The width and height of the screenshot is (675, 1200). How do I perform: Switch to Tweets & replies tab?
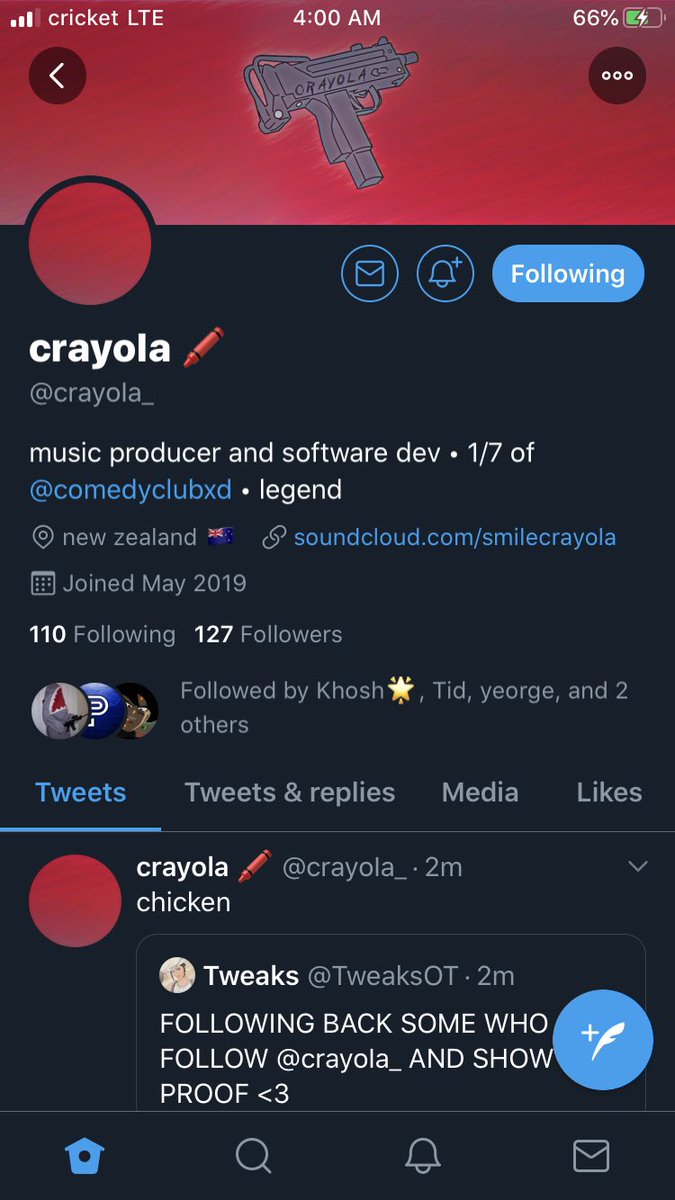289,793
